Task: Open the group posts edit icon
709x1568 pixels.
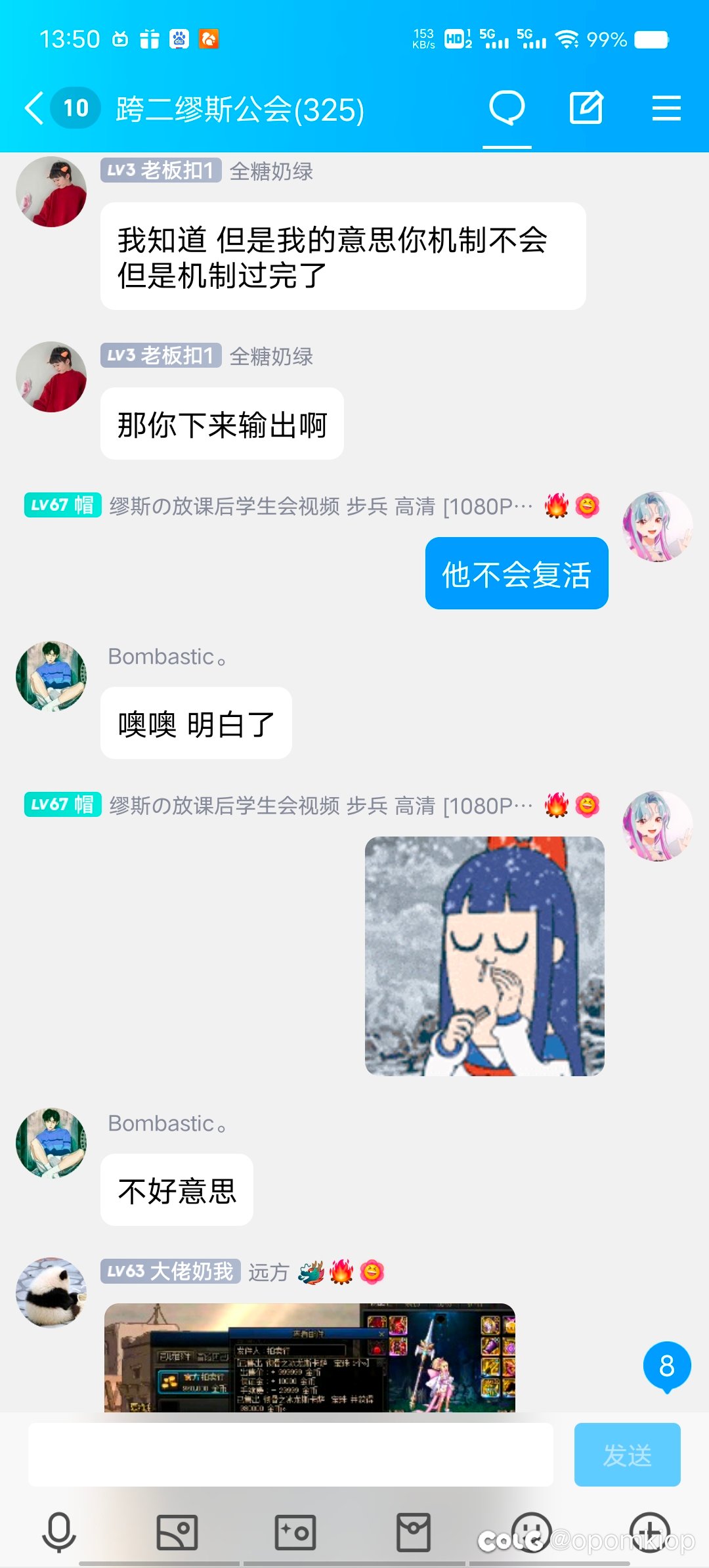Action: click(x=586, y=108)
